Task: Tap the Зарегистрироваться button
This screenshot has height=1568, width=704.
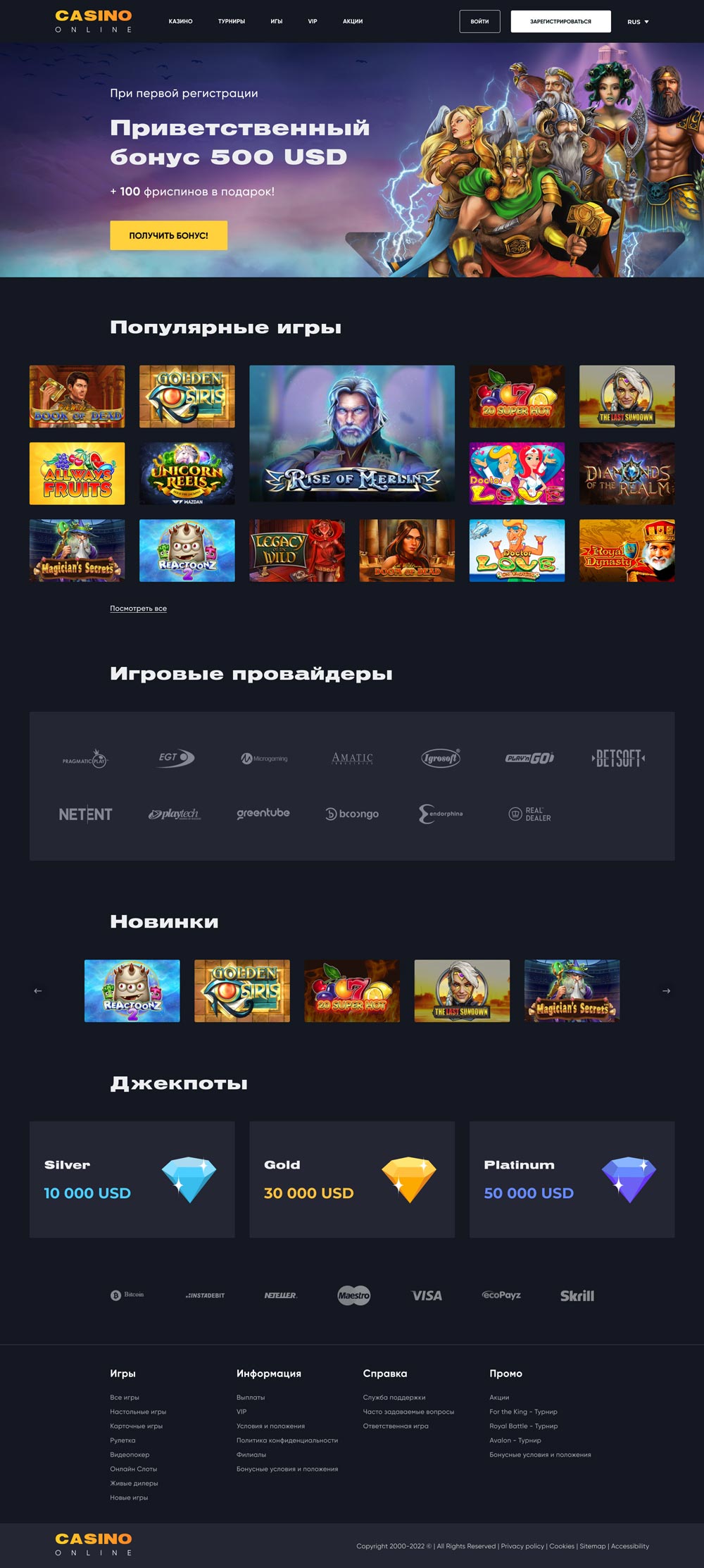Action: pyautogui.click(x=560, y=21)
